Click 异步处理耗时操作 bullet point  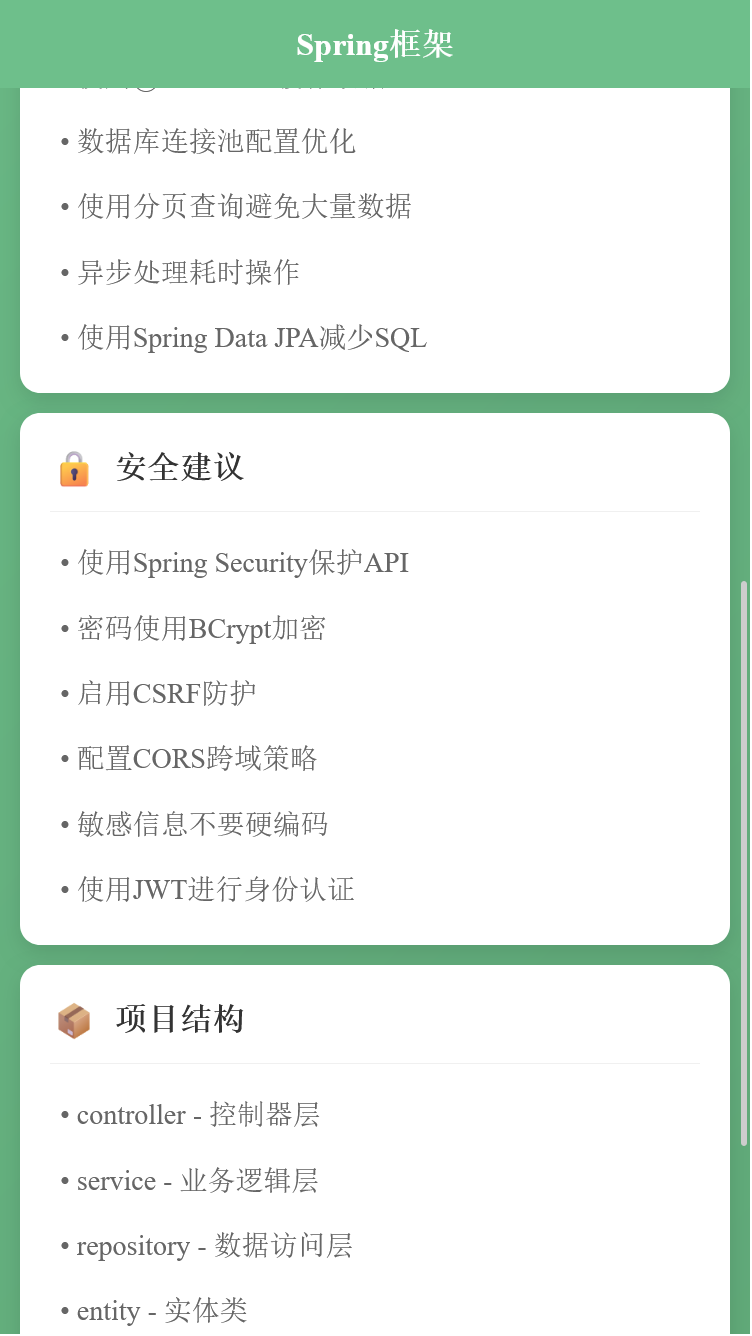click(x=189, y=272)
